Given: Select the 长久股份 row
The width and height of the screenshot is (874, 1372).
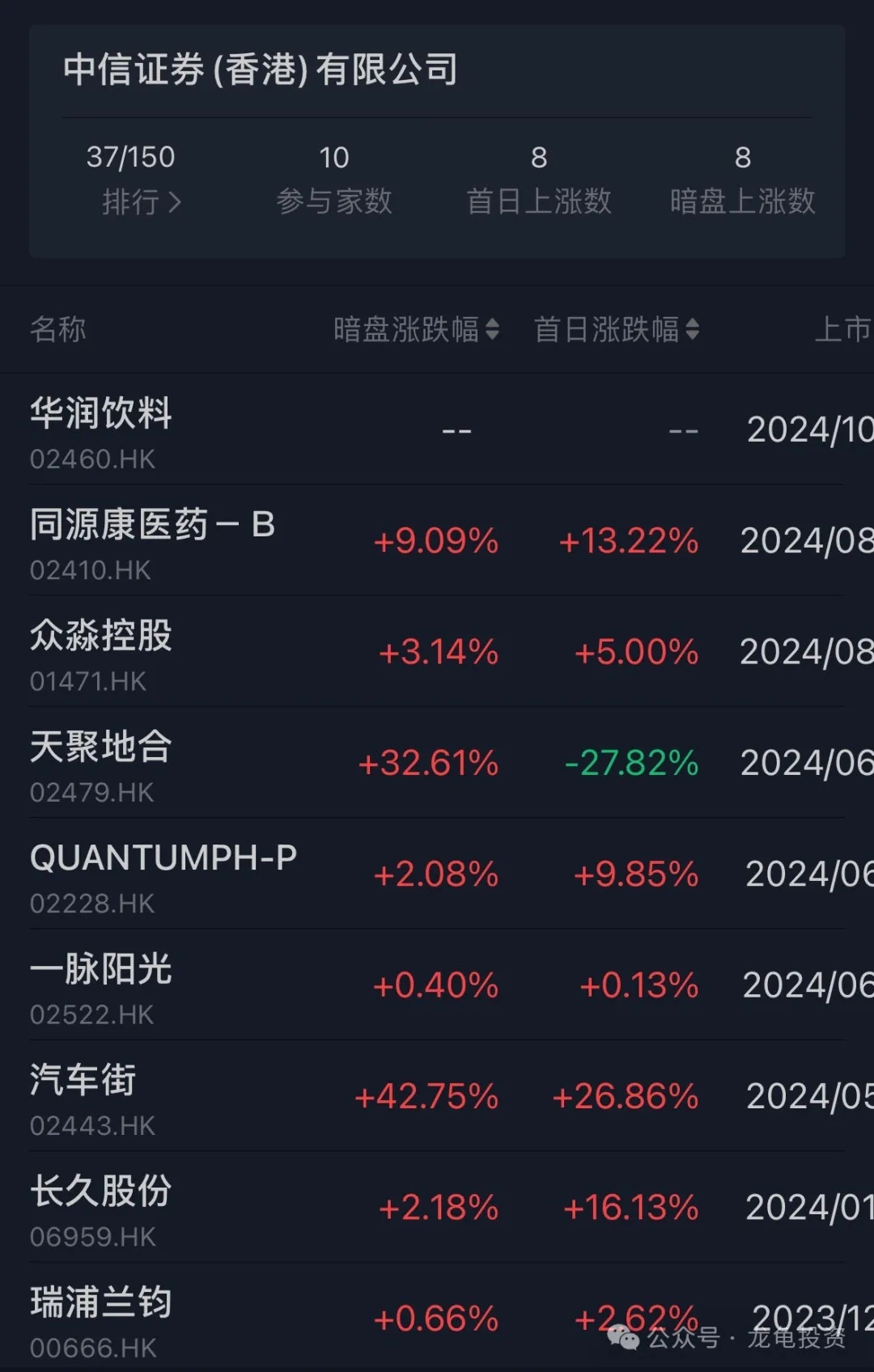Looking at the screenshot, I should click(101, 1209).
